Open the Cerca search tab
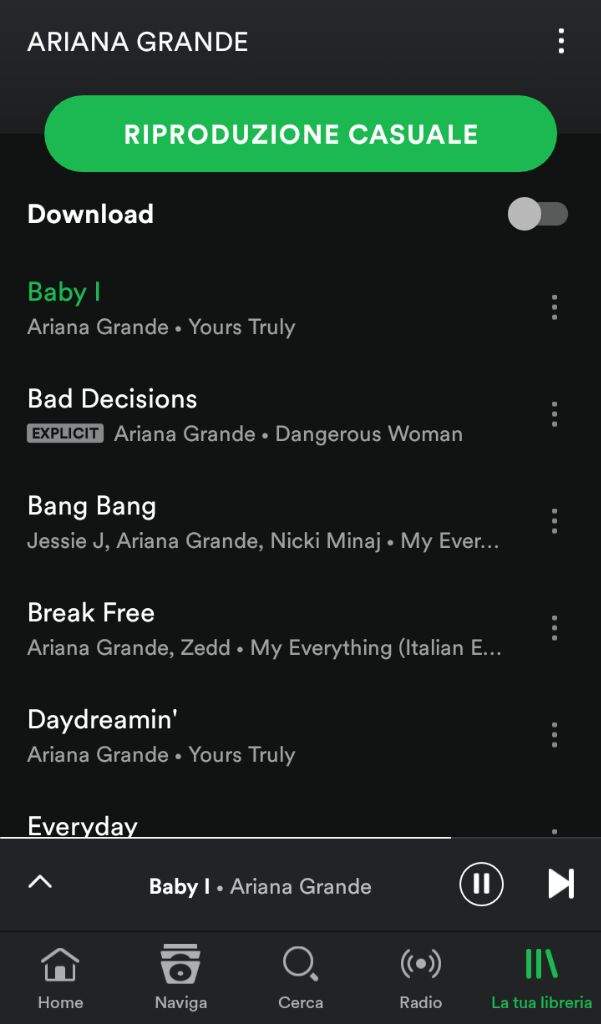Viewport: 601px width, 1024px height. (x=300, y=978)
